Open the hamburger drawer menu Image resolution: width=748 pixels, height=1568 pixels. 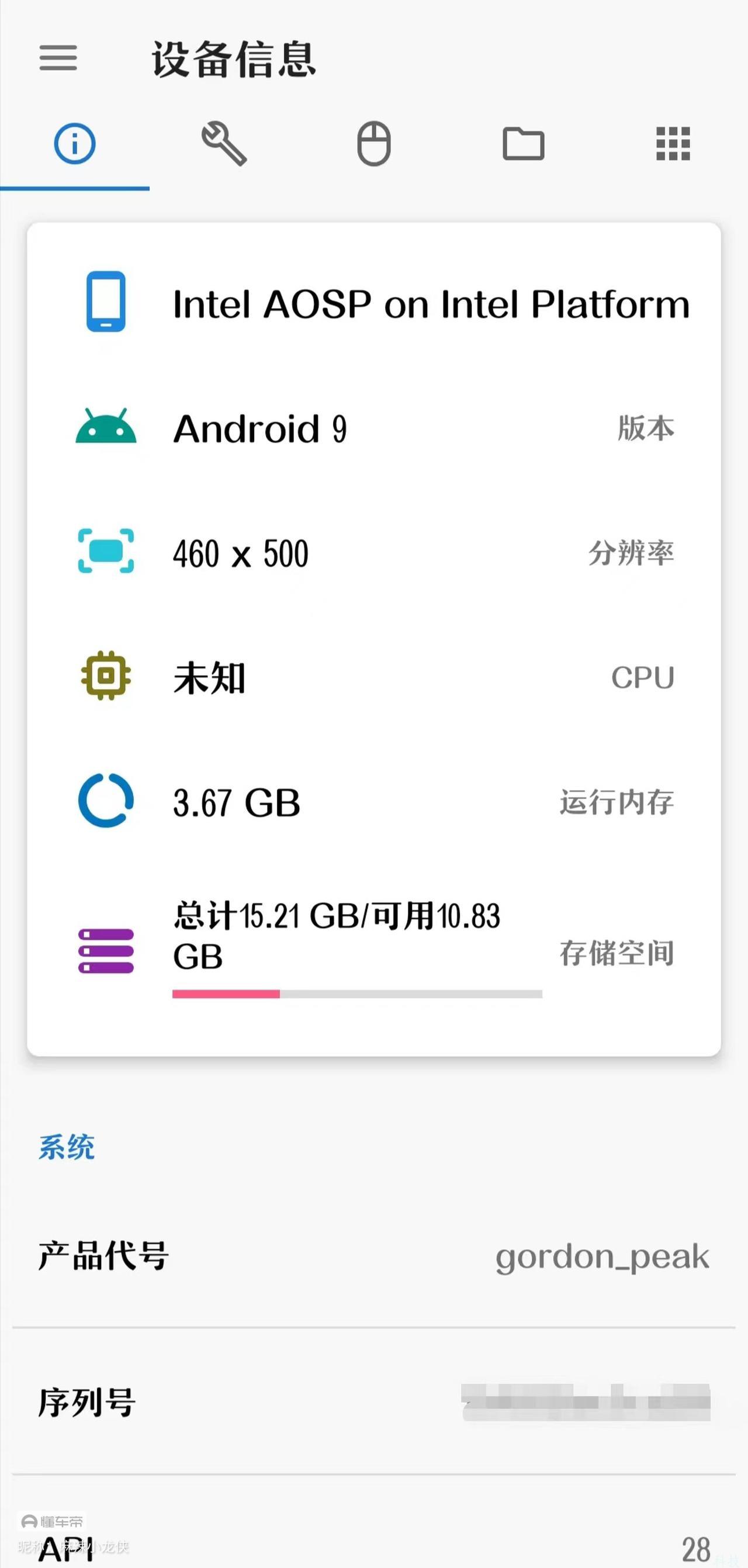tap(58, 58)
